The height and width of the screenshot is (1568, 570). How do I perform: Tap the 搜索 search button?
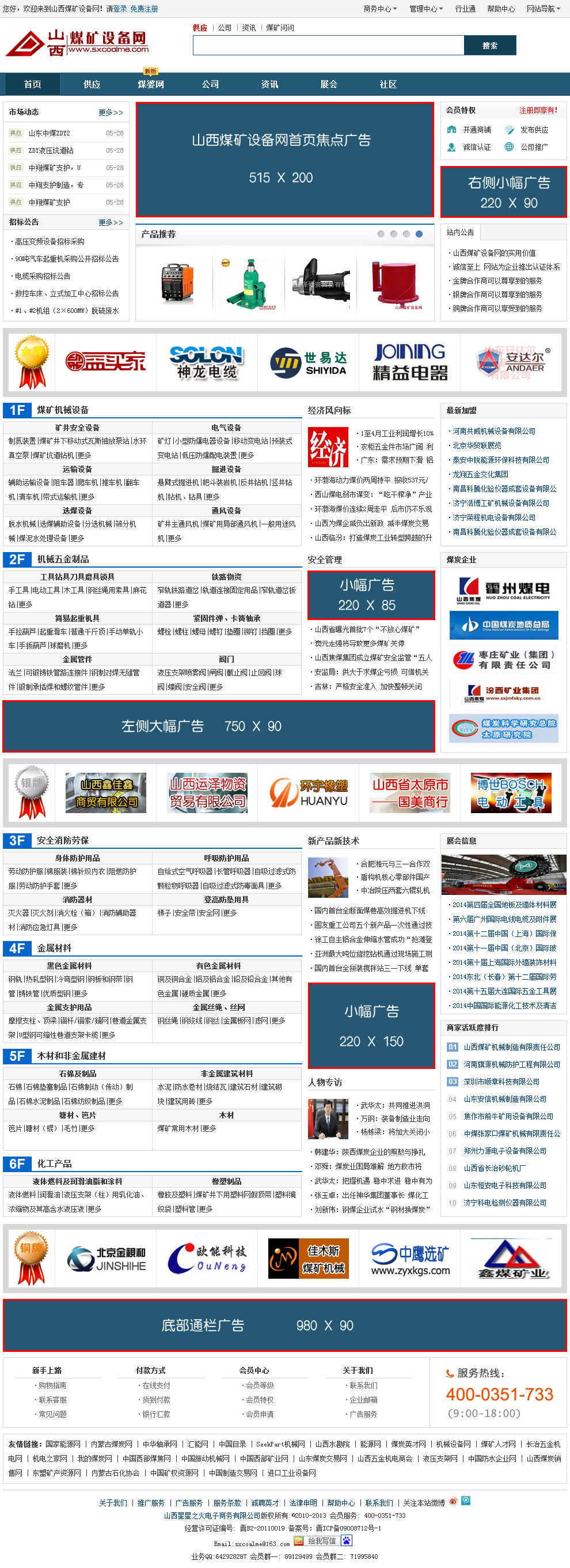pyautogui.click(x=490, y=45)
